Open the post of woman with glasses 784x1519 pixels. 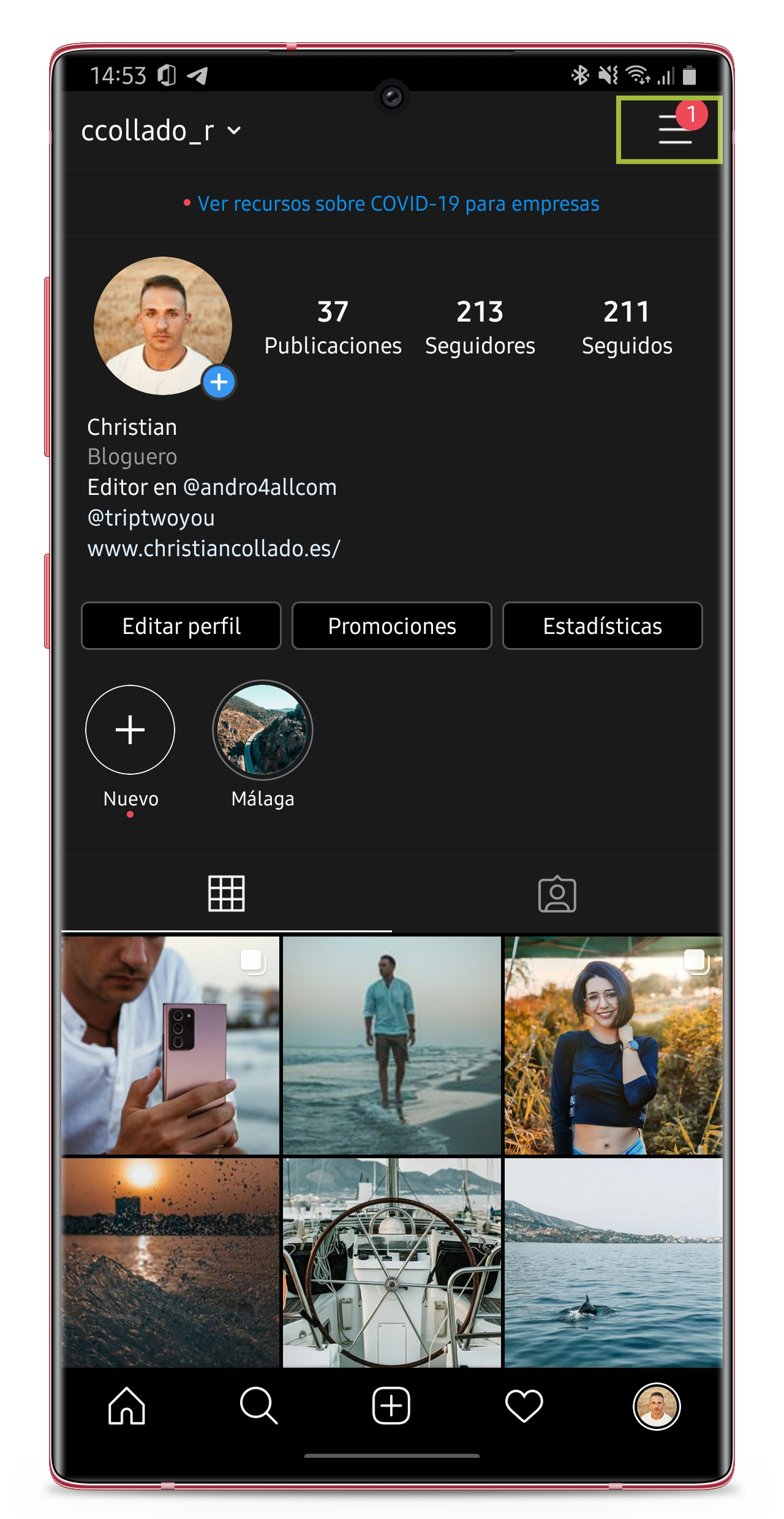[x=613, y=1045]
